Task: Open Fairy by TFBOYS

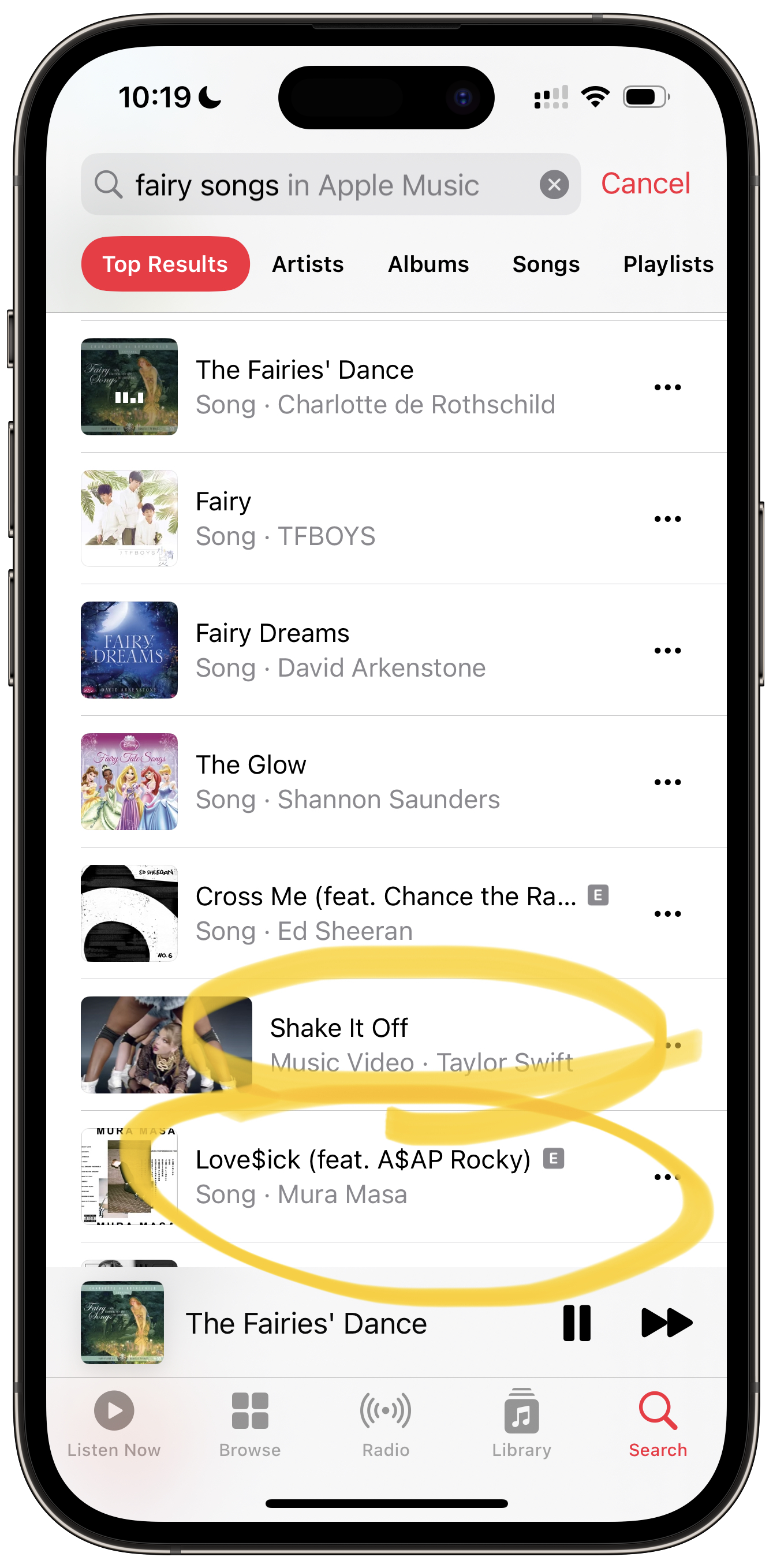Action: click(365, 518)
